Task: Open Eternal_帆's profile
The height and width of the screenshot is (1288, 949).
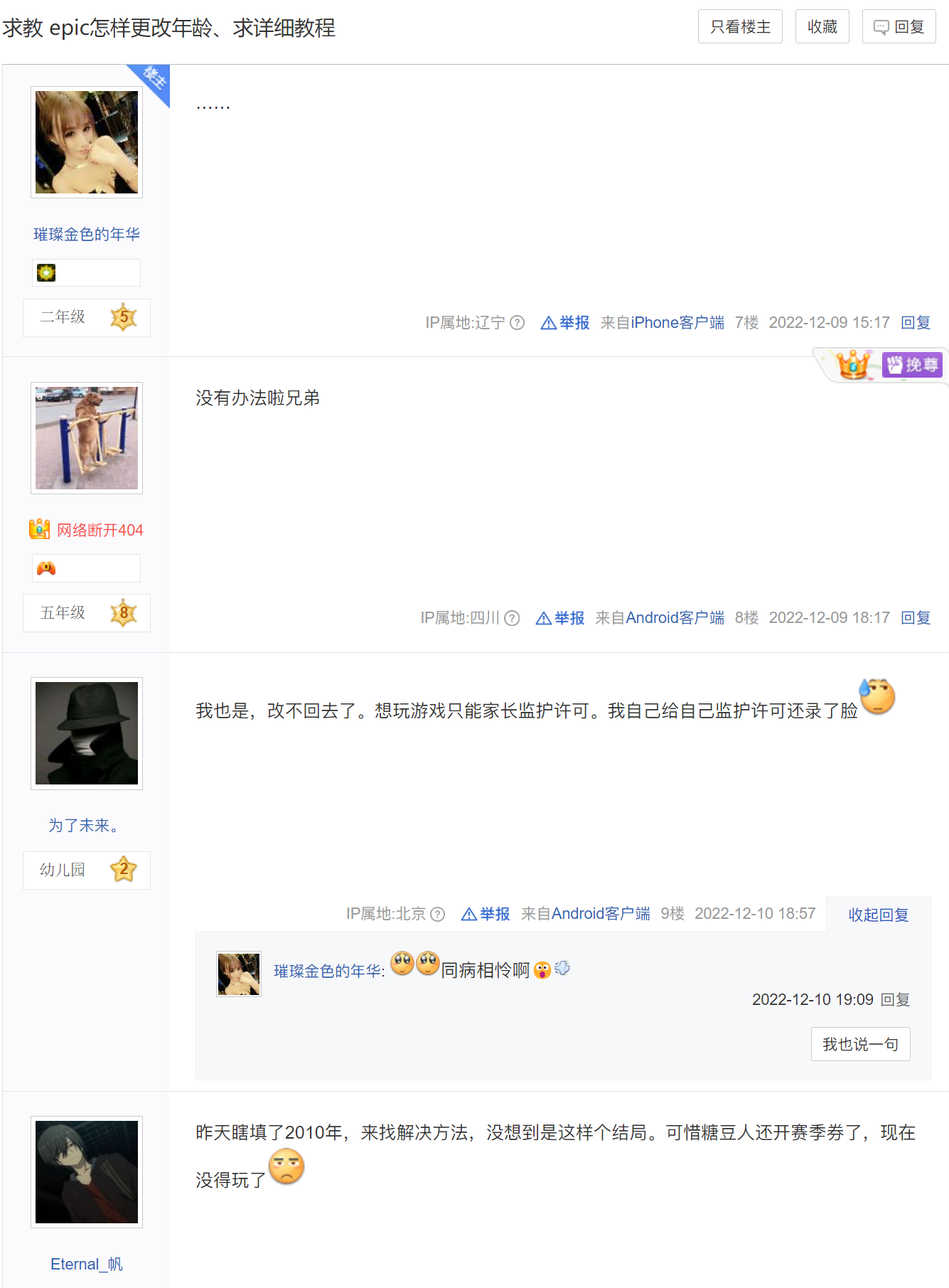Action: coord(86,1264)
